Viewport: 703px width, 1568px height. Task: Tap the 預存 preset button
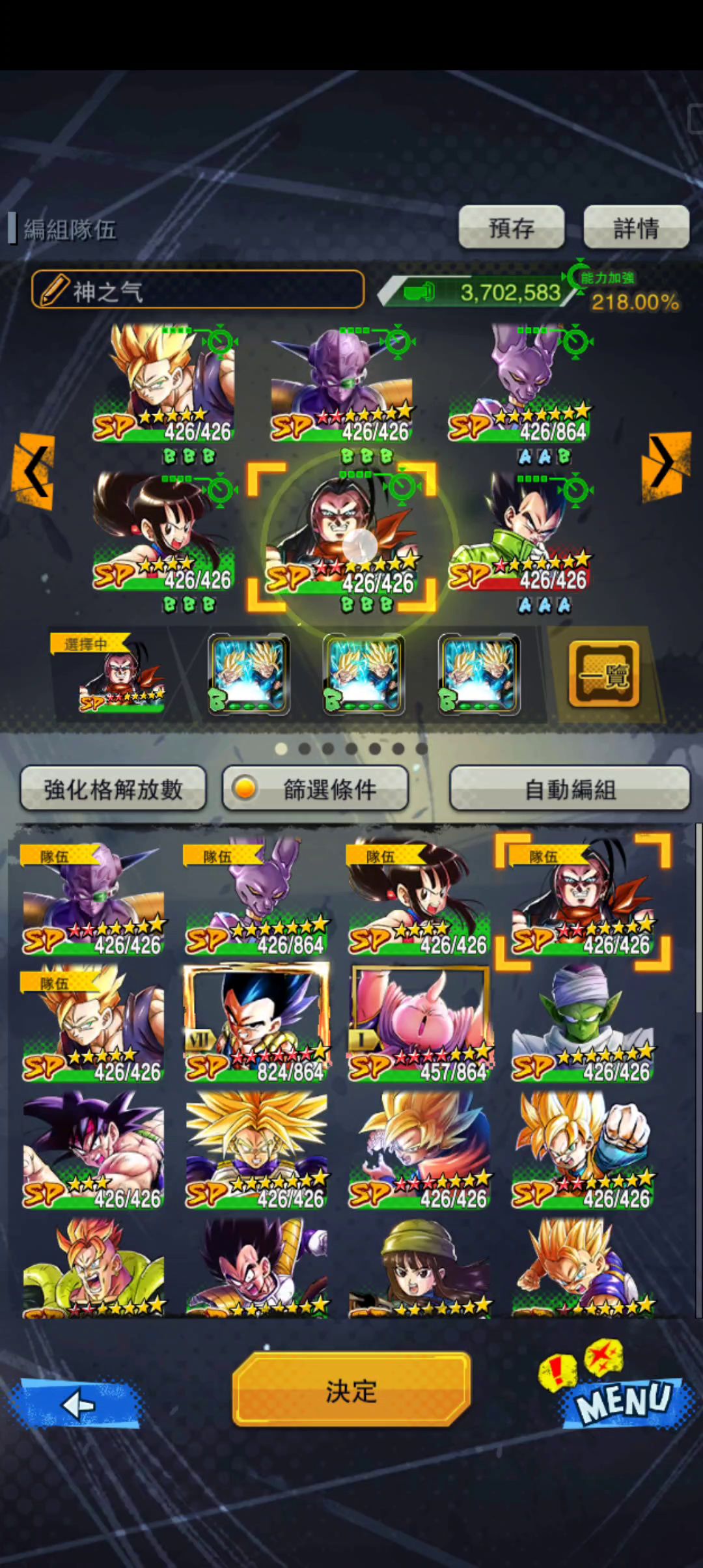click(511, 228)
